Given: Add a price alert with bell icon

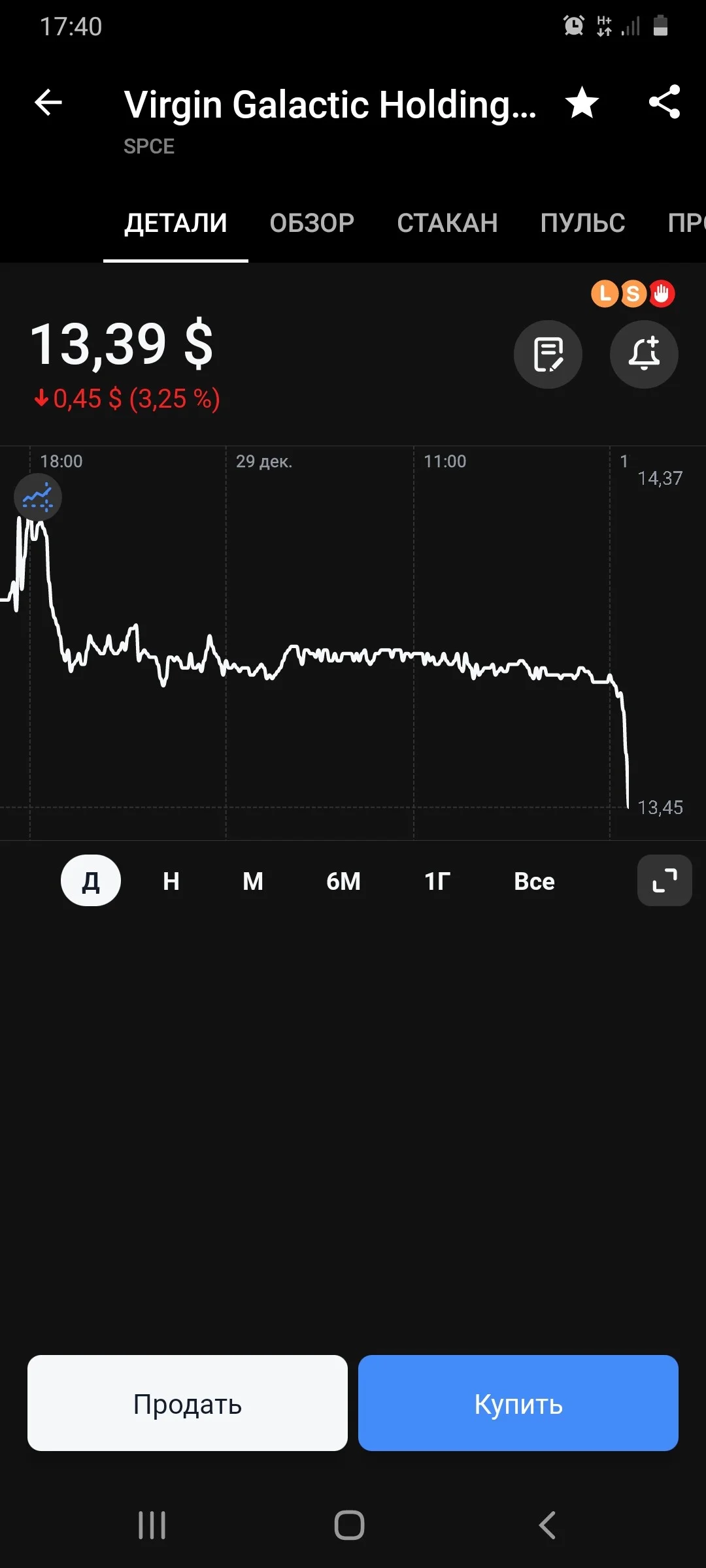Looking at the screenshot, I should [x=644, y=354].
